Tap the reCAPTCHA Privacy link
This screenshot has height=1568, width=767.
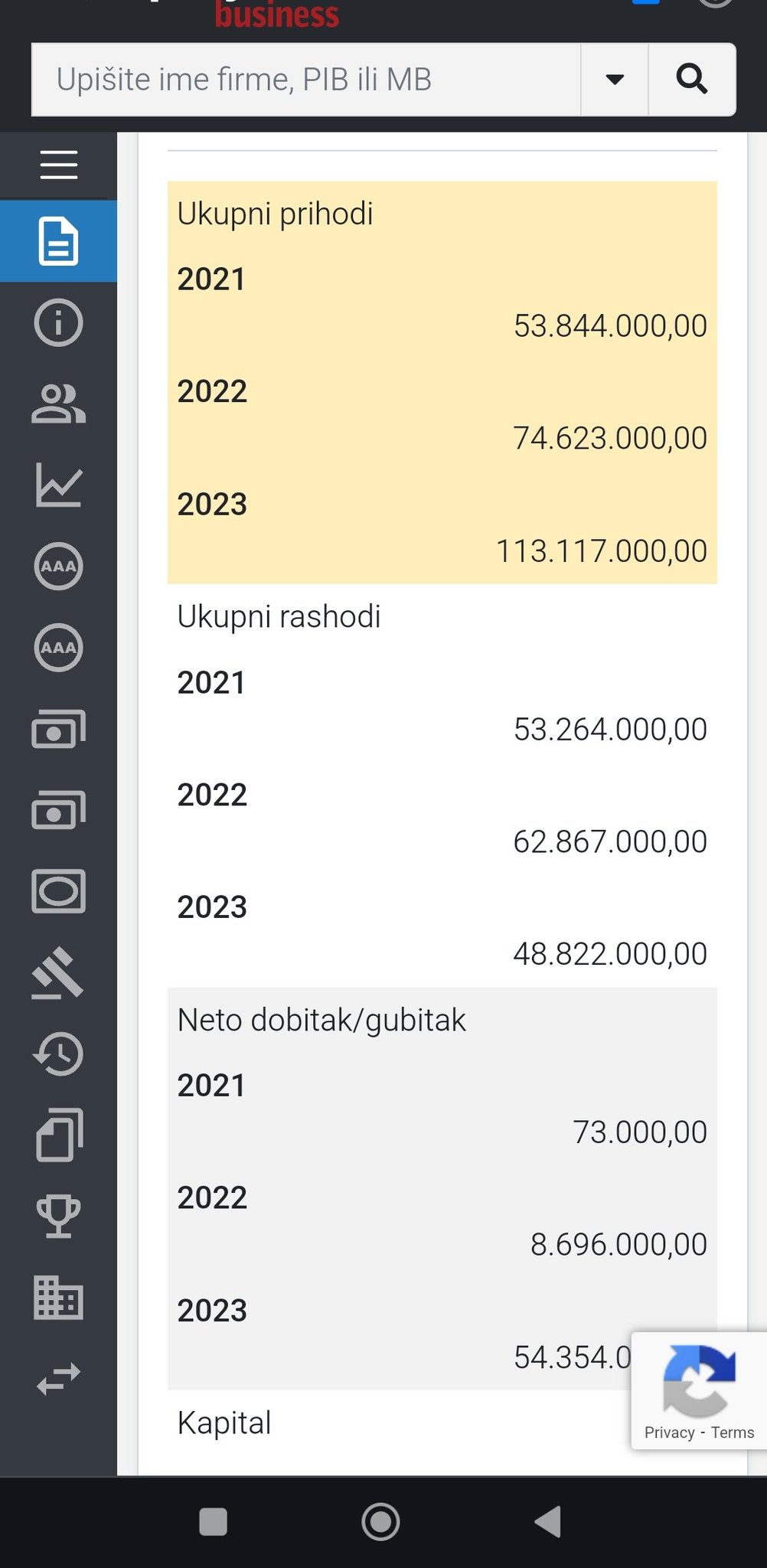(669, 1432)
